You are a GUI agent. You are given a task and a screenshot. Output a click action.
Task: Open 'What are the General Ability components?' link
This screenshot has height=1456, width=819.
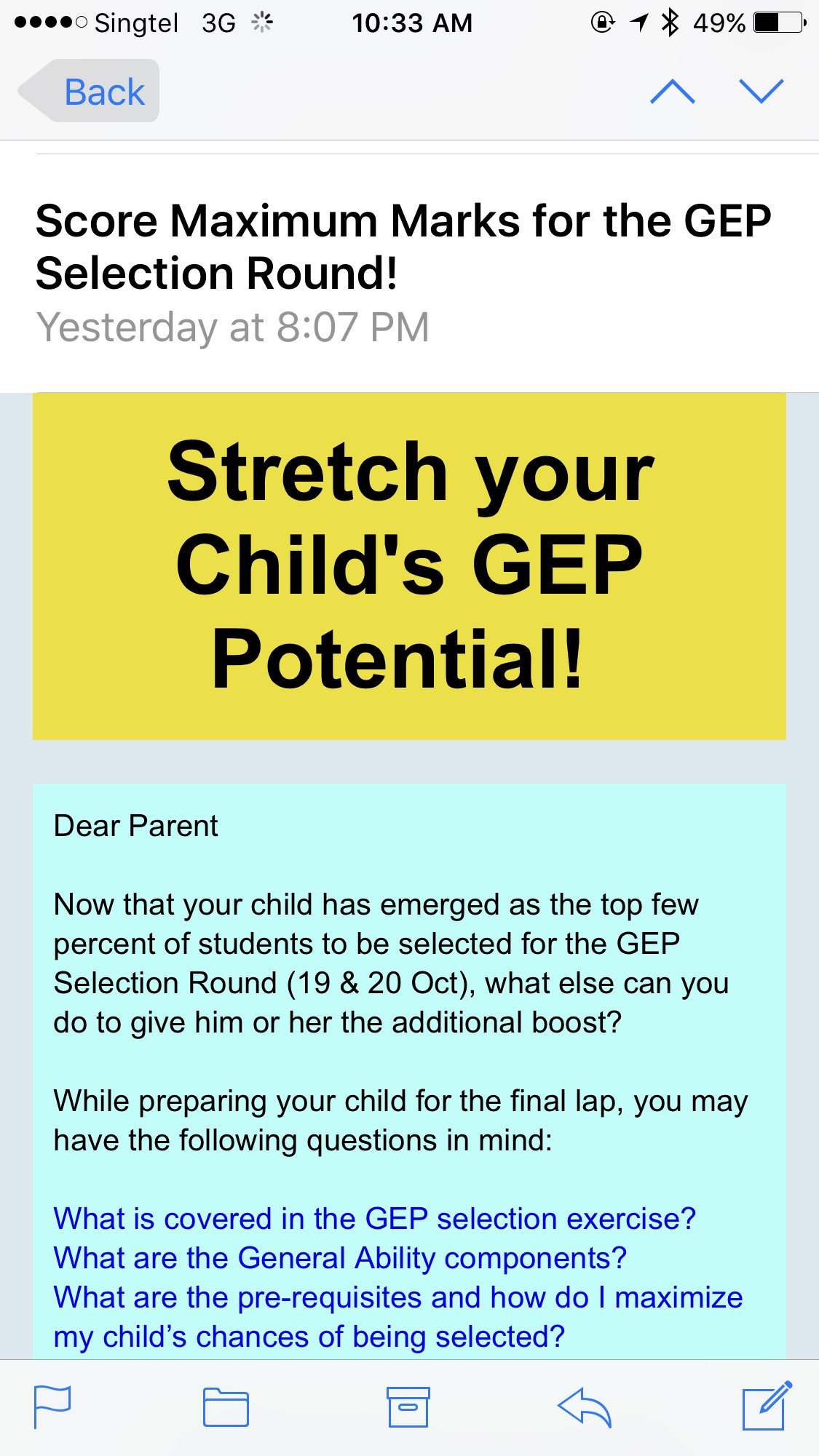[x=340, y=1257]
